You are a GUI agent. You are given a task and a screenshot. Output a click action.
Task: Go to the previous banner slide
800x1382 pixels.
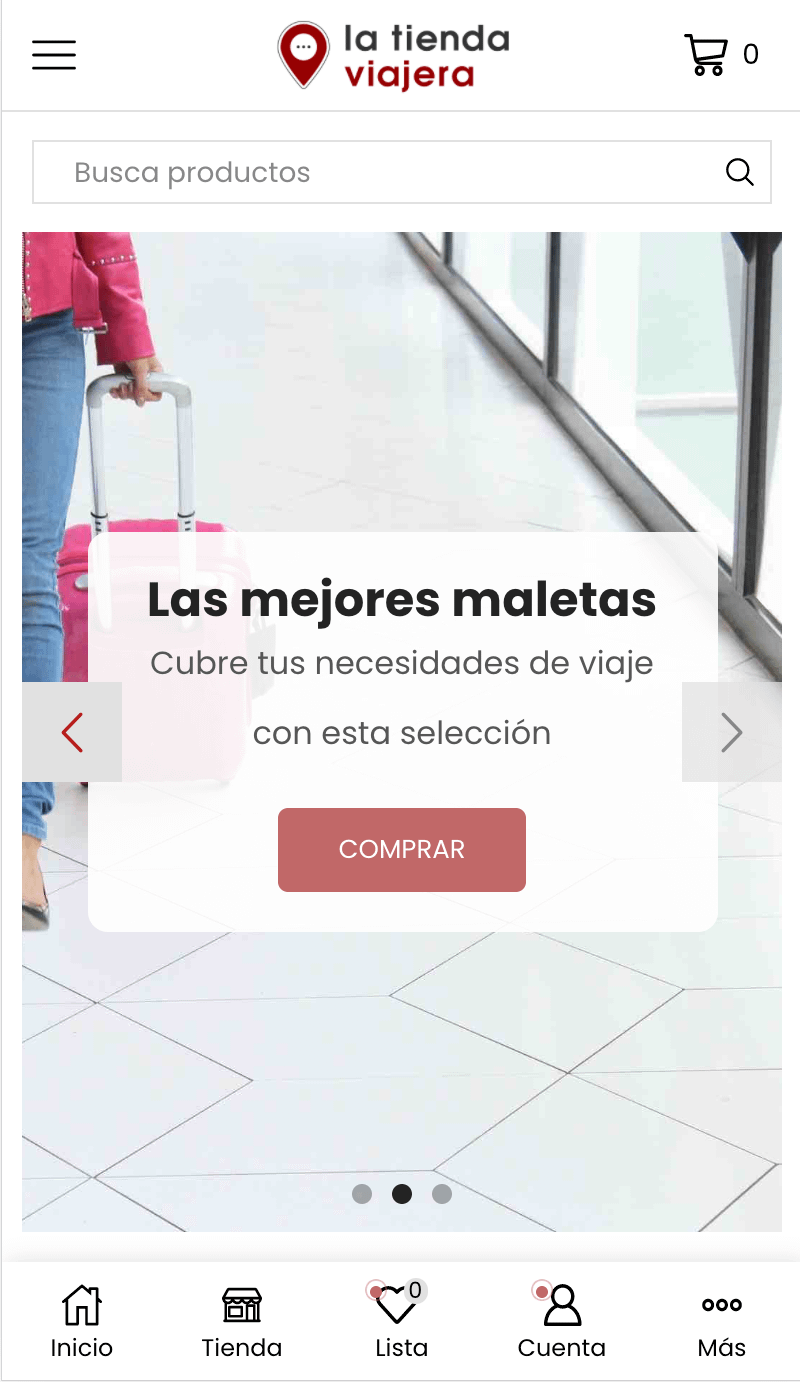72,732
